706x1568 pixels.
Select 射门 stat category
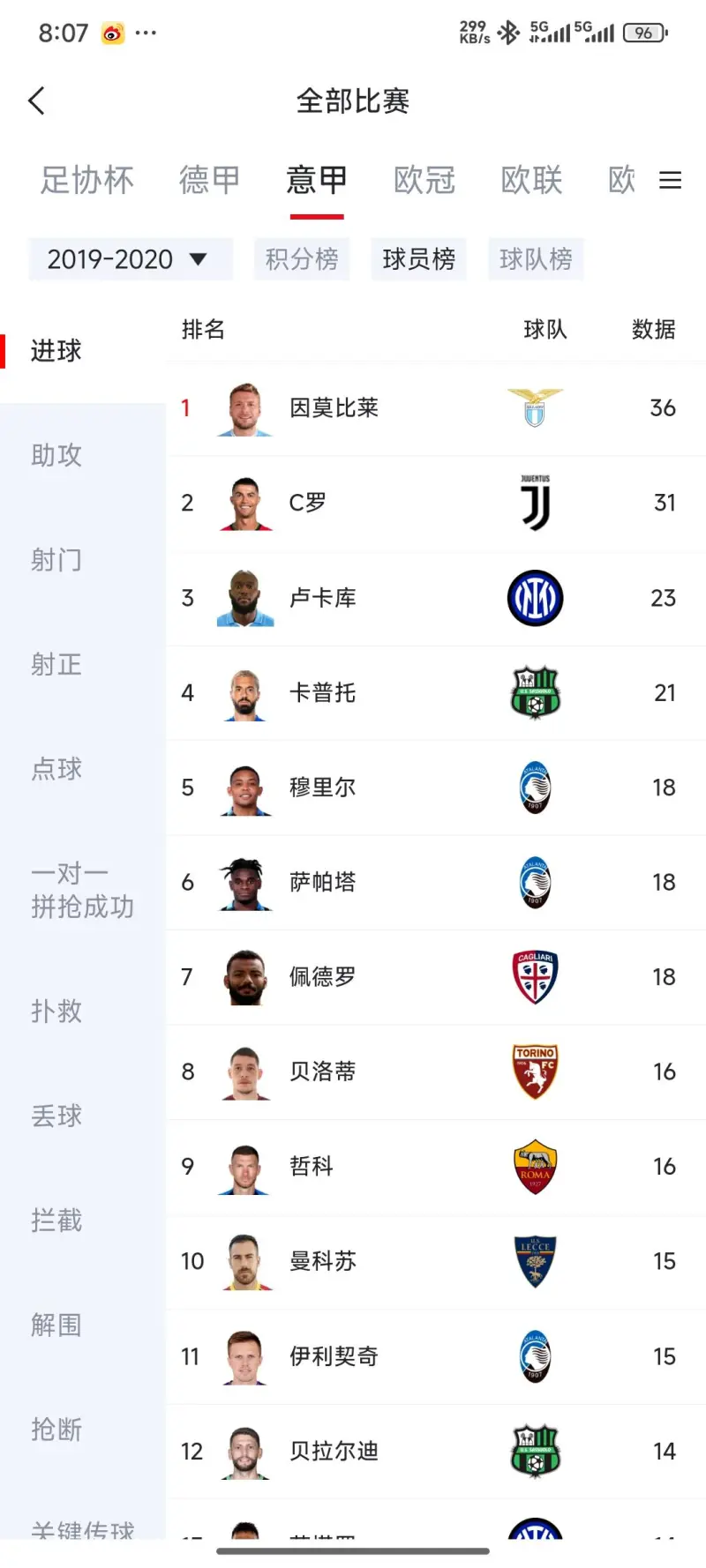tap(56, 560)
